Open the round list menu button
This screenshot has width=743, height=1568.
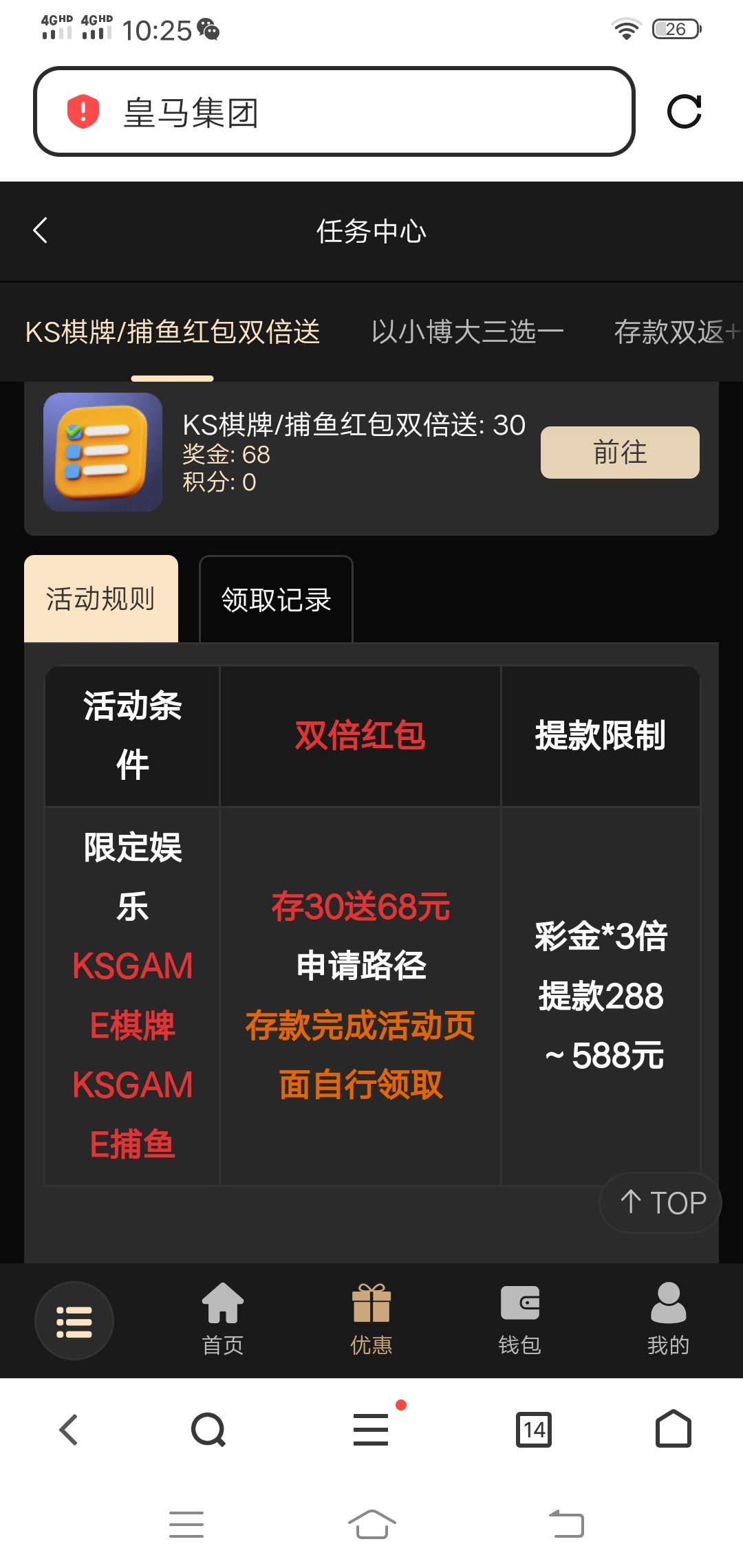point(74,1321)
